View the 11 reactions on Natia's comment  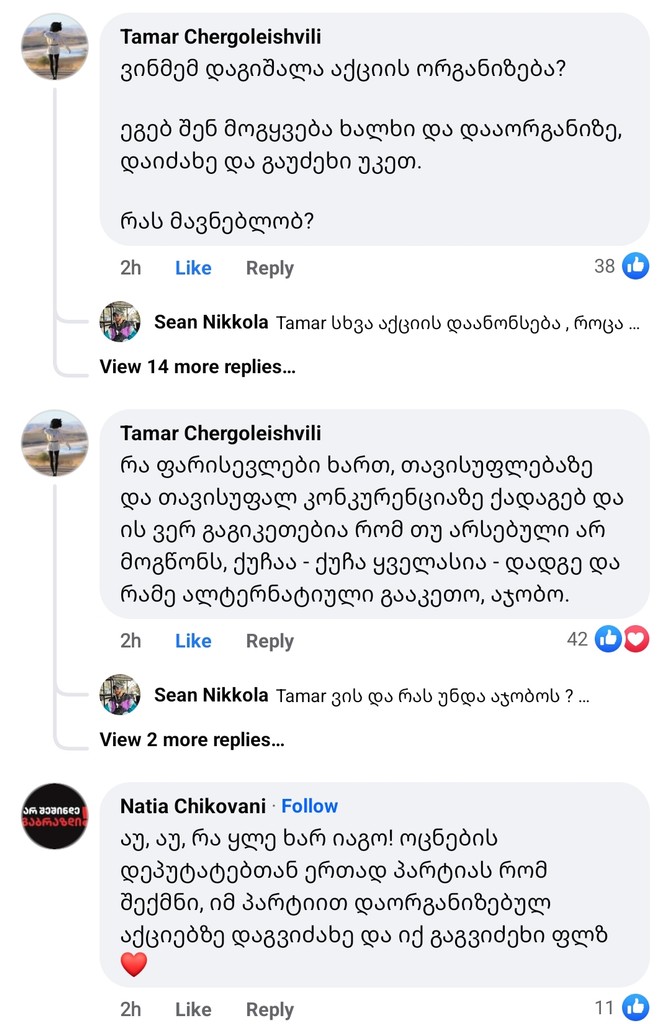pos(620,1007)
